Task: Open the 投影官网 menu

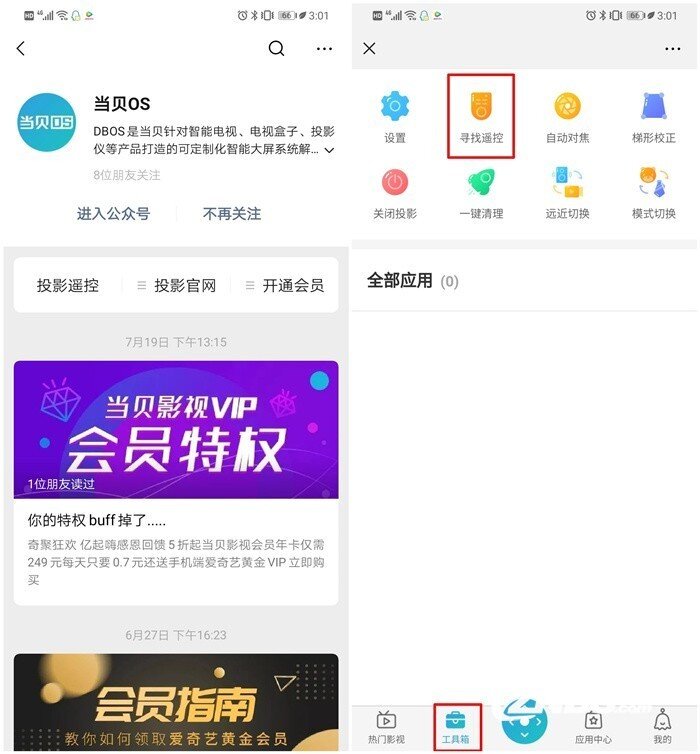Action: coord(176,285)
